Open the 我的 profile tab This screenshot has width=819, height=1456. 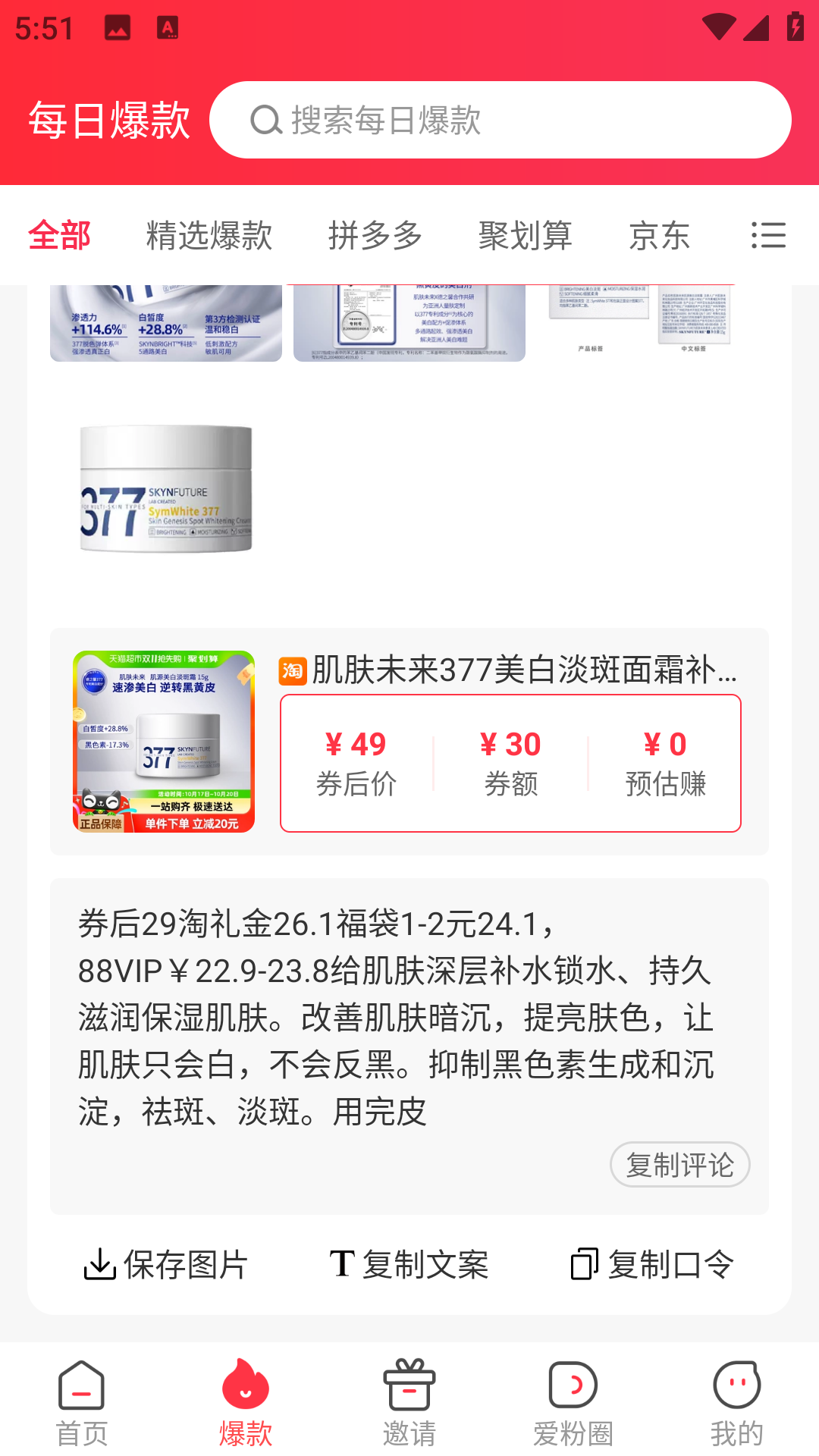[737, 1403]
